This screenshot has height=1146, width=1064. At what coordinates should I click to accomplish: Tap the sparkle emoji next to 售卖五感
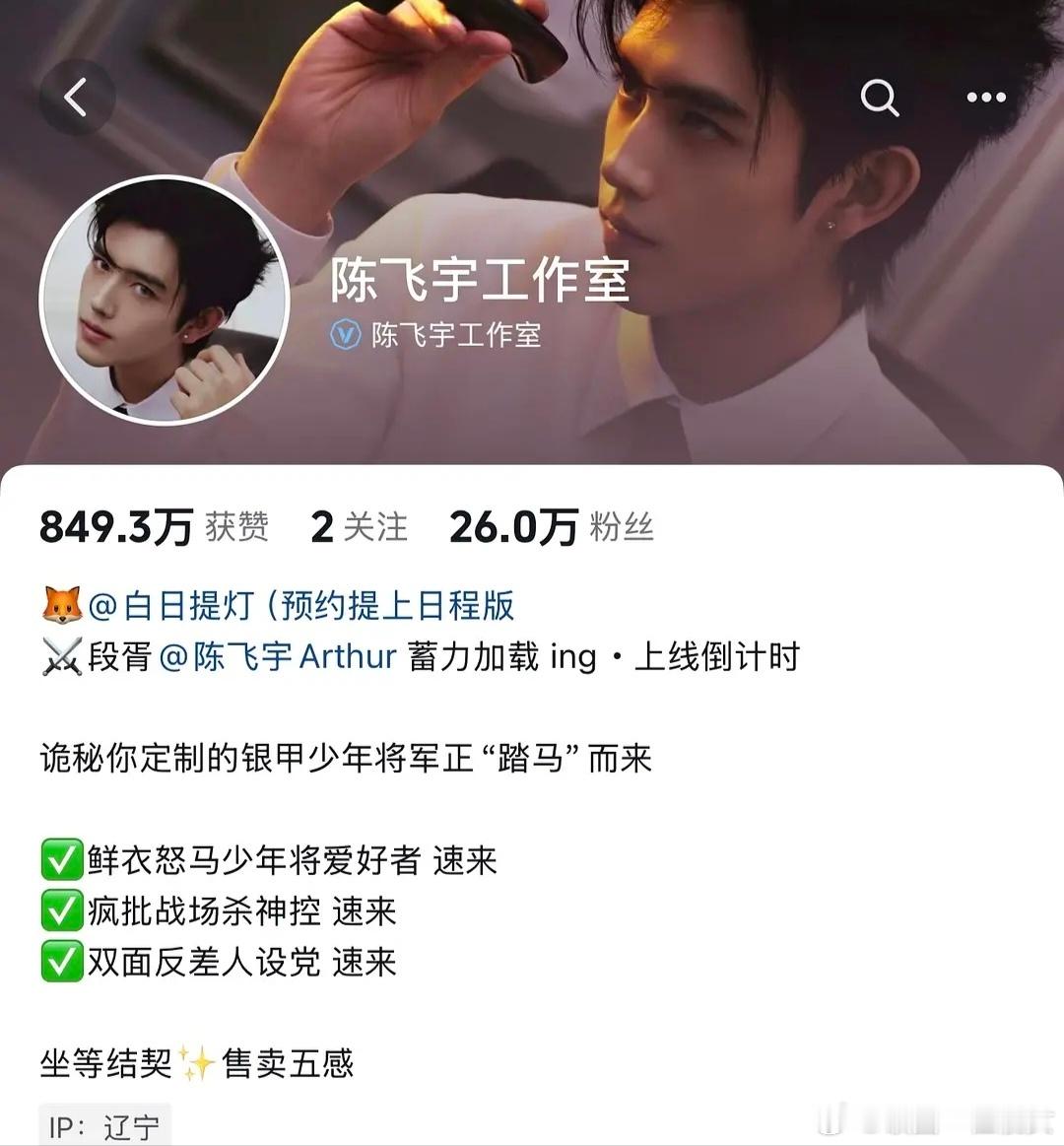point(197,1064)
